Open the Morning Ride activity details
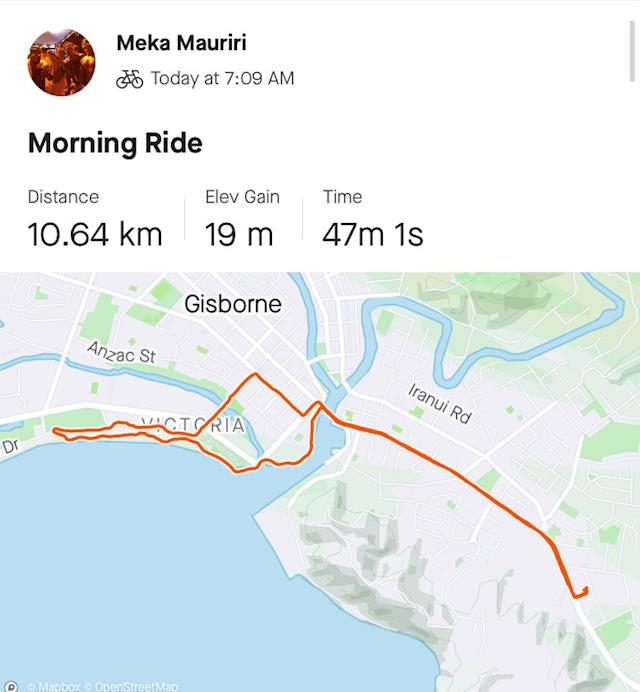Viewport: 640px width, 692px height. click(115, 143)
